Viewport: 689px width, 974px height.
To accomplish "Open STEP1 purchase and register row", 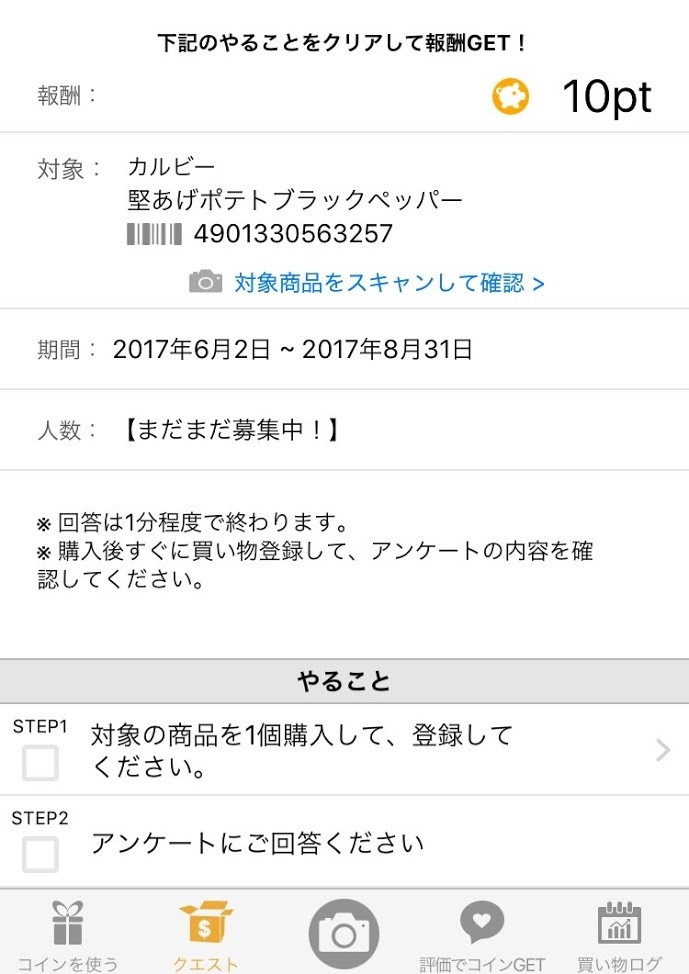I will coord(344,751).
